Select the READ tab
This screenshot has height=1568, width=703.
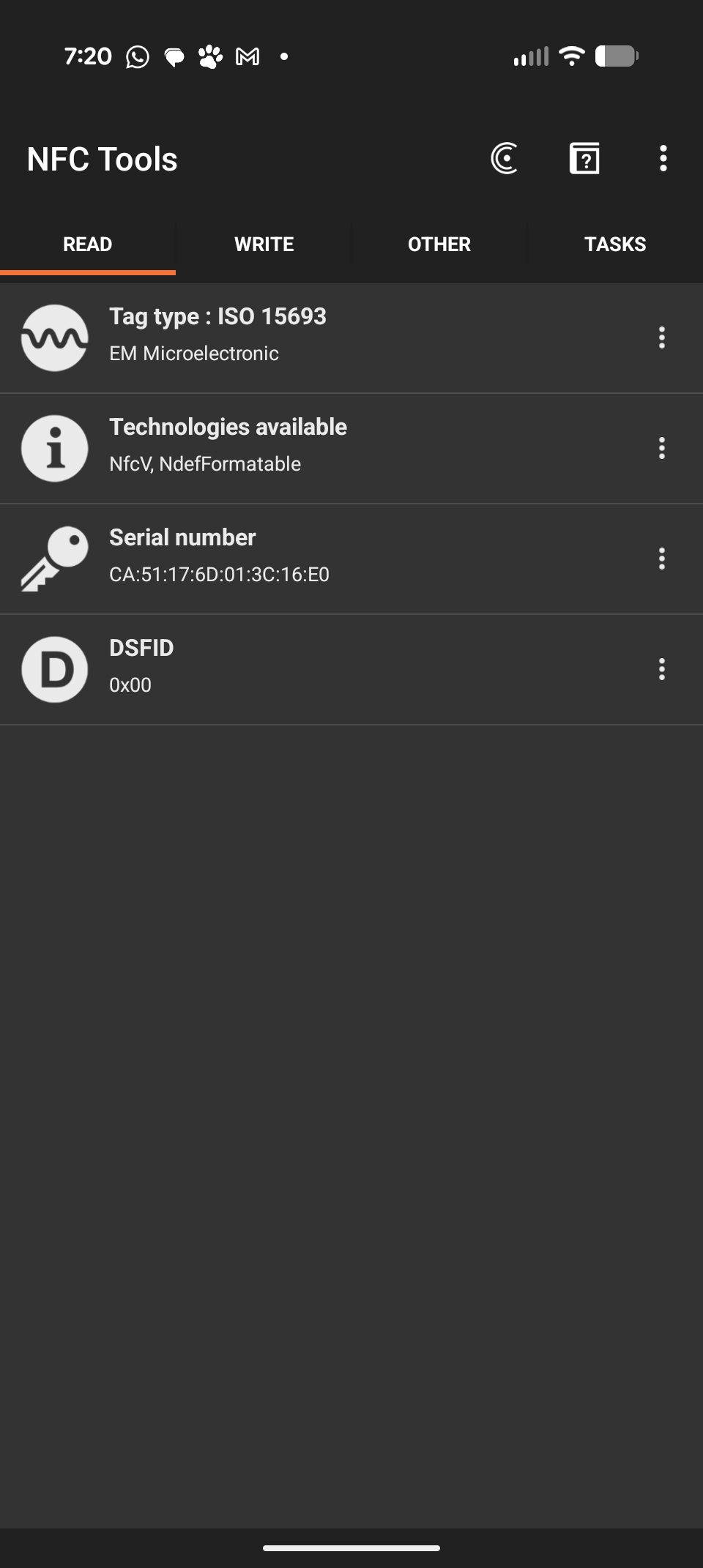click(x=88, y=244)
